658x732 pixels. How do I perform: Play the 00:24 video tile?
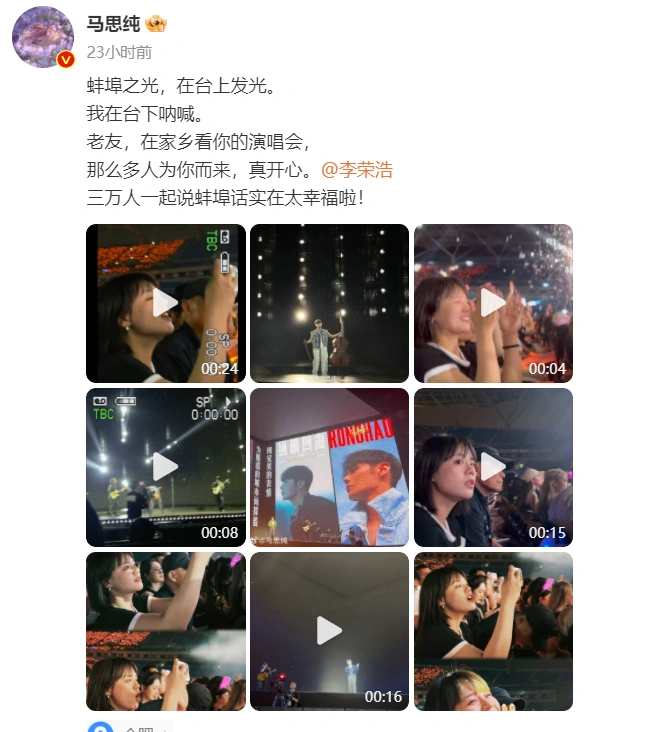click(165, 303)
